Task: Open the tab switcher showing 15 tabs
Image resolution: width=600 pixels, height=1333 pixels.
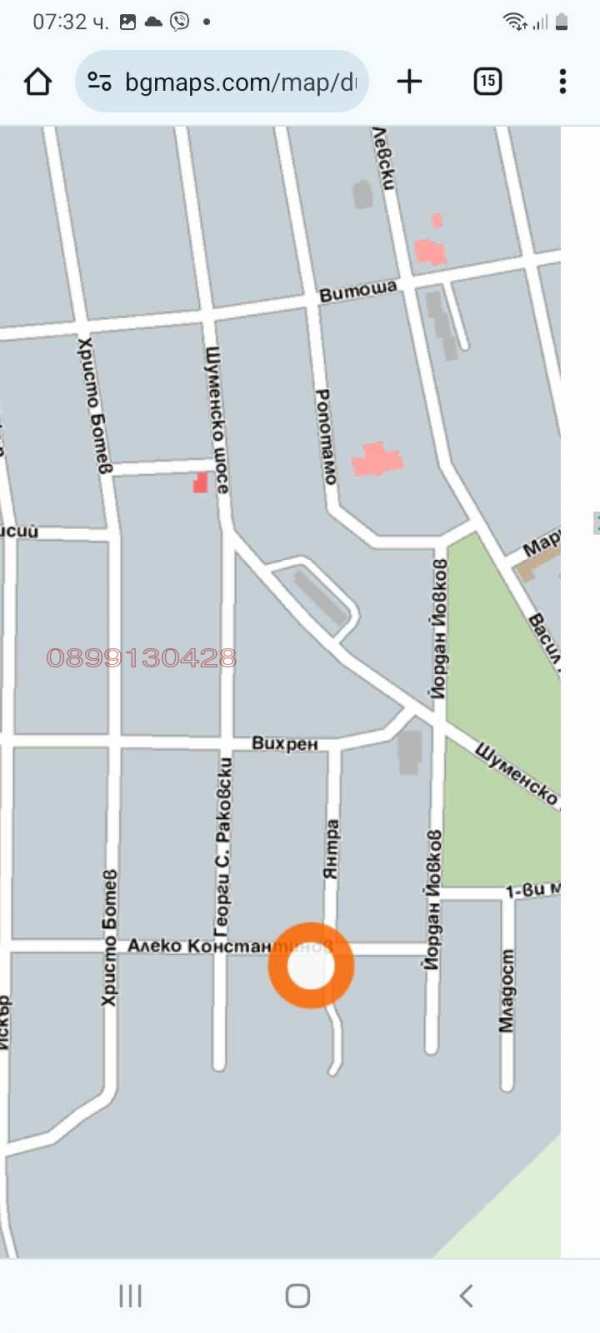Action: pyautogui.click(x=487, y=82)
